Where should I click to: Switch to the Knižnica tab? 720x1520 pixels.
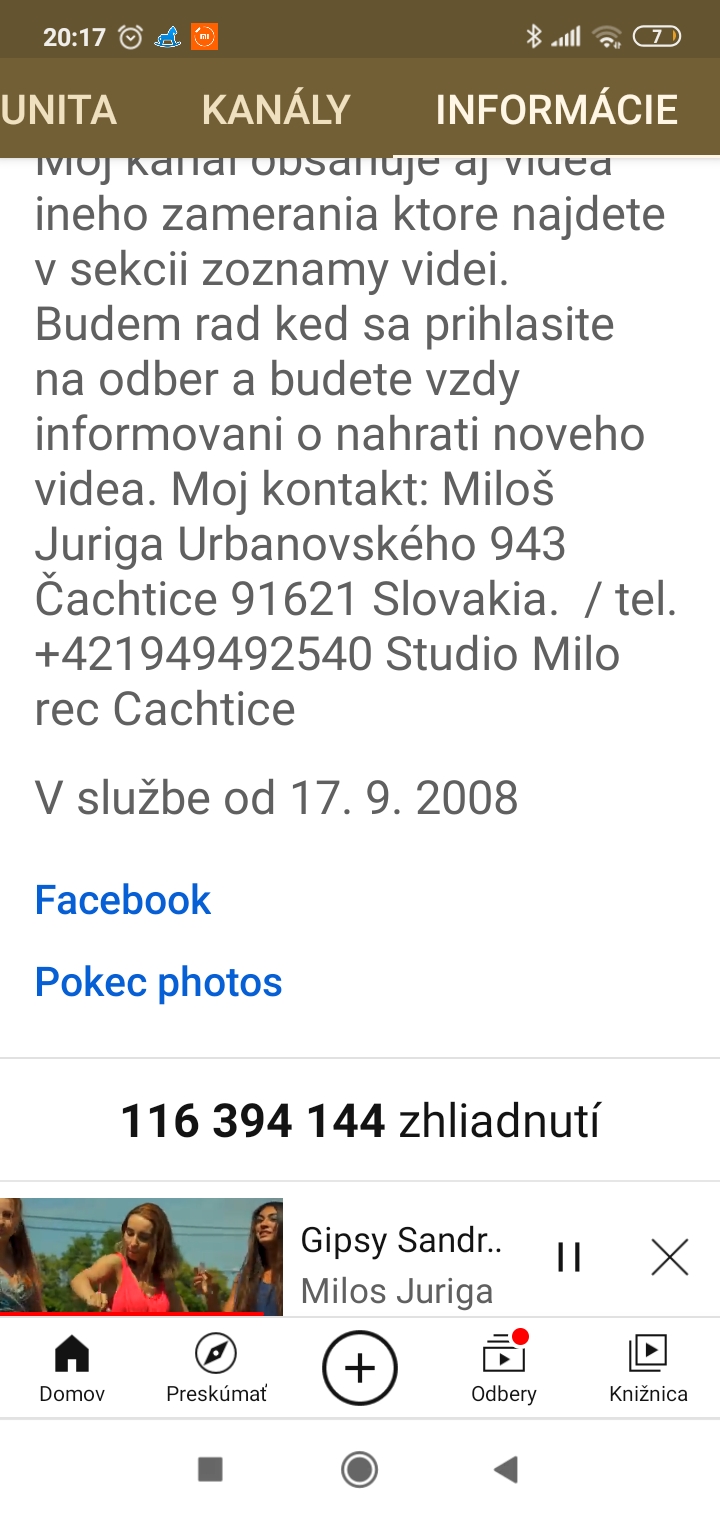(x=648, y=1368)
